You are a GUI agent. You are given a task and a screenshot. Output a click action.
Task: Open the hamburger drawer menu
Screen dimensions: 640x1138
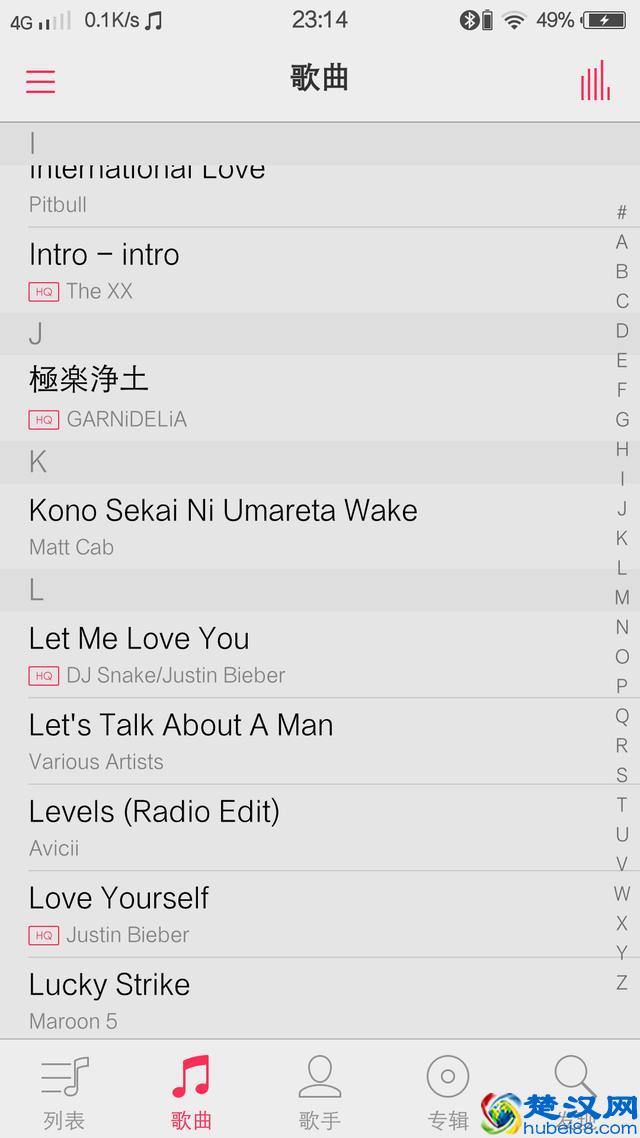[x=40, y=81]
